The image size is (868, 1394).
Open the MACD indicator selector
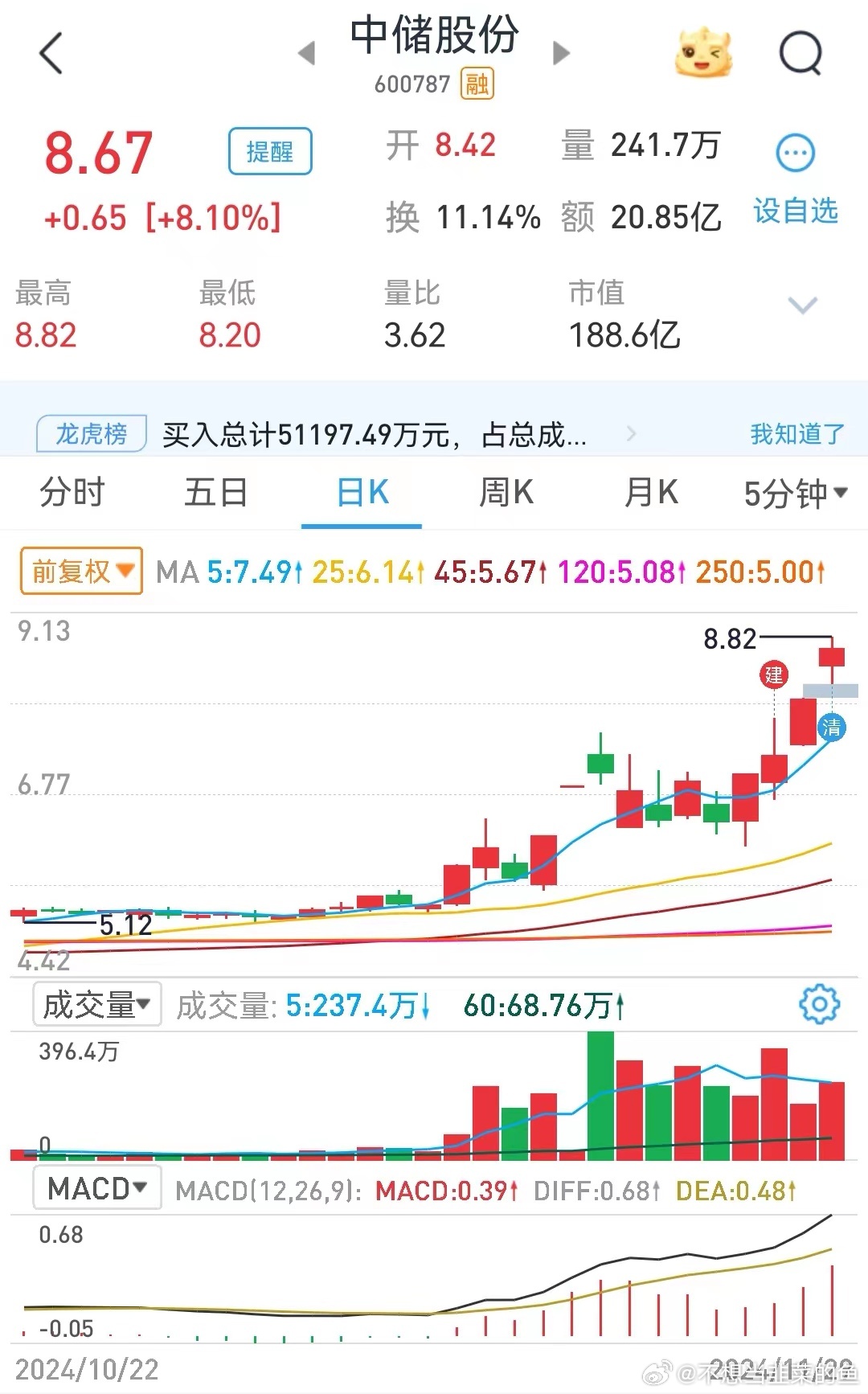(96, 1187)
